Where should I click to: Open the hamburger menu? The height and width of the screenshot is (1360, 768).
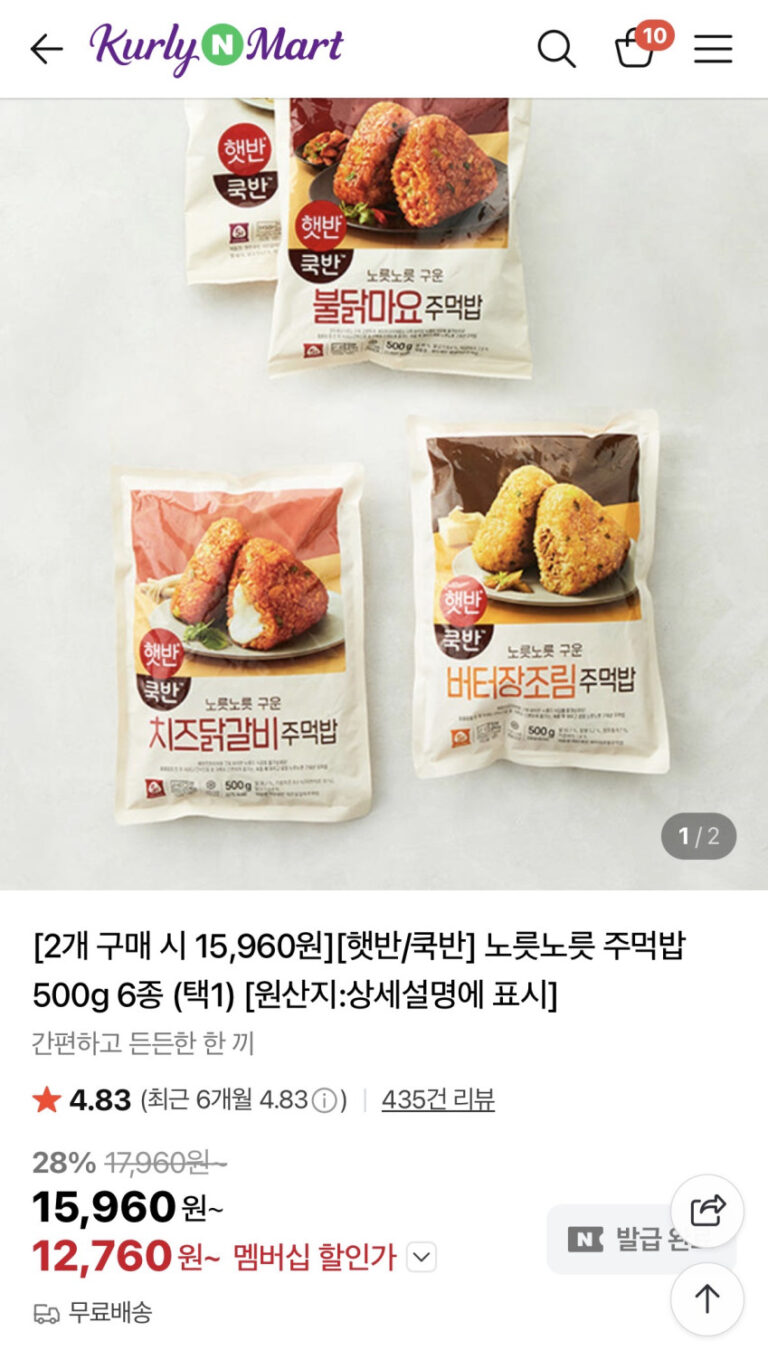(713, 49)
